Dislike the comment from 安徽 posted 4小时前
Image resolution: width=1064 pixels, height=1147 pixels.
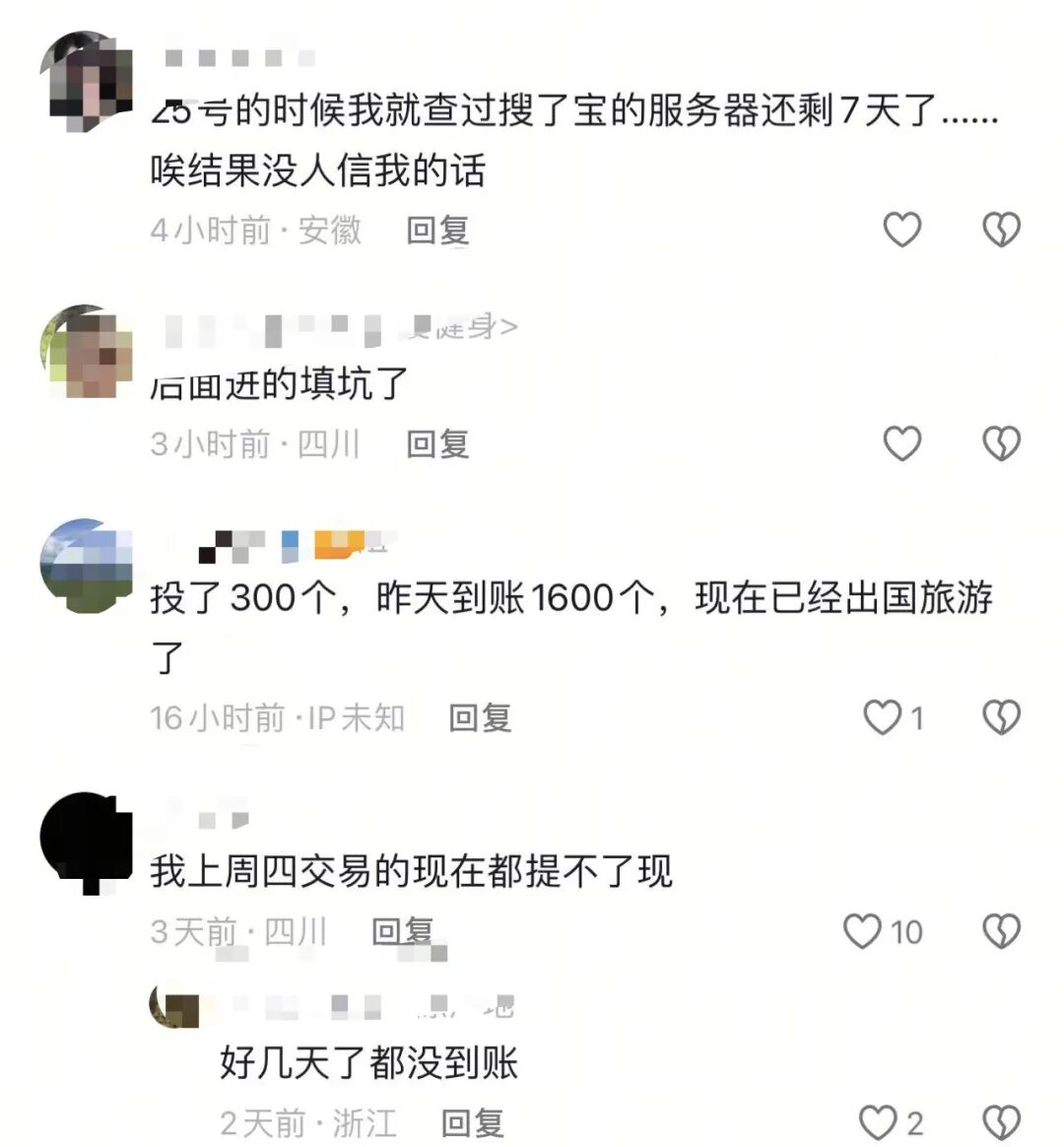(x=1001, y=230)
